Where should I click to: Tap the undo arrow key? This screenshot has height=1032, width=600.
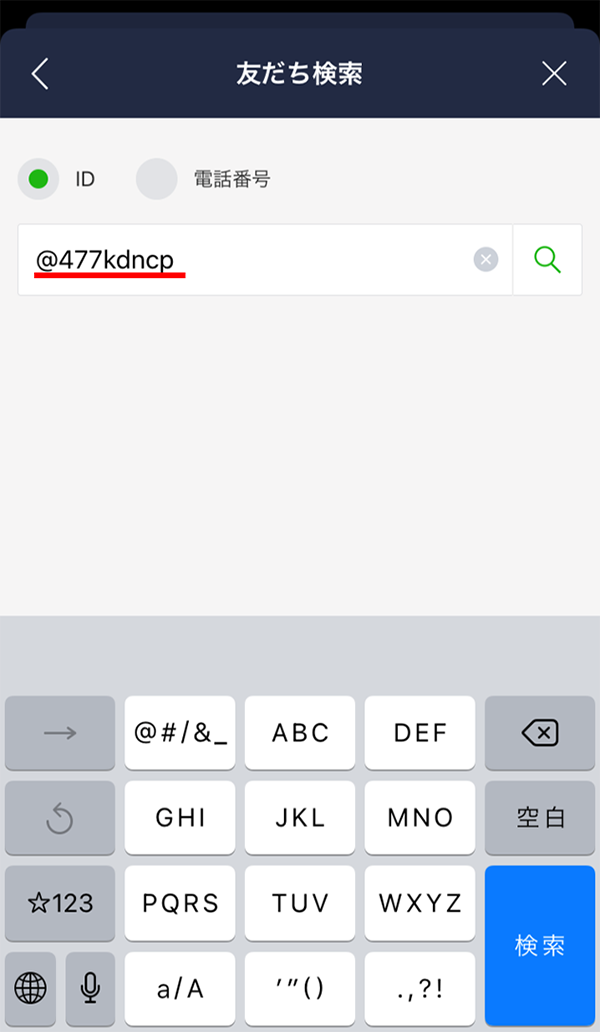60,817
